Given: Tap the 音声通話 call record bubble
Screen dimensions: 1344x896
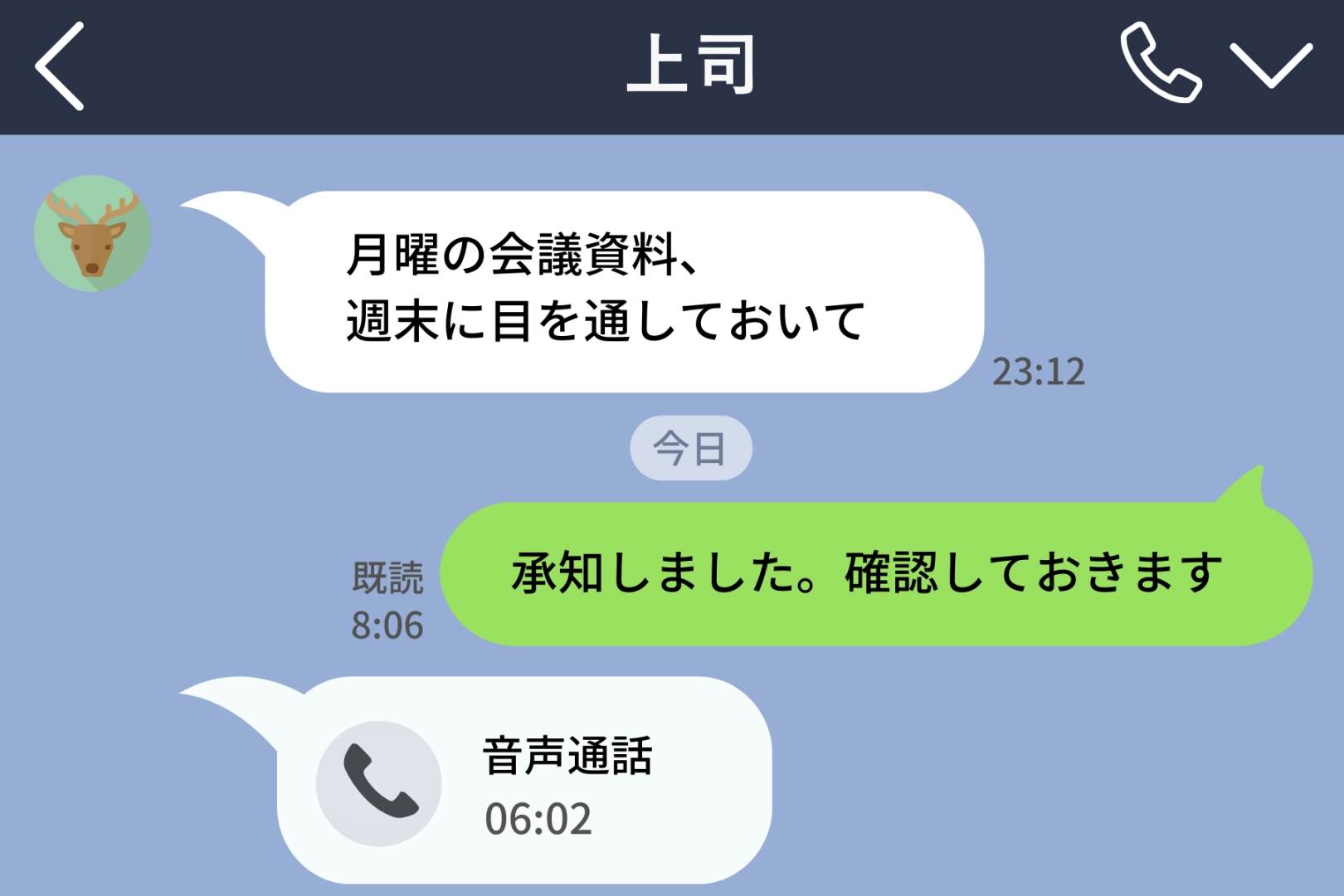Looking at the screenshot, I should click(524, 782).
